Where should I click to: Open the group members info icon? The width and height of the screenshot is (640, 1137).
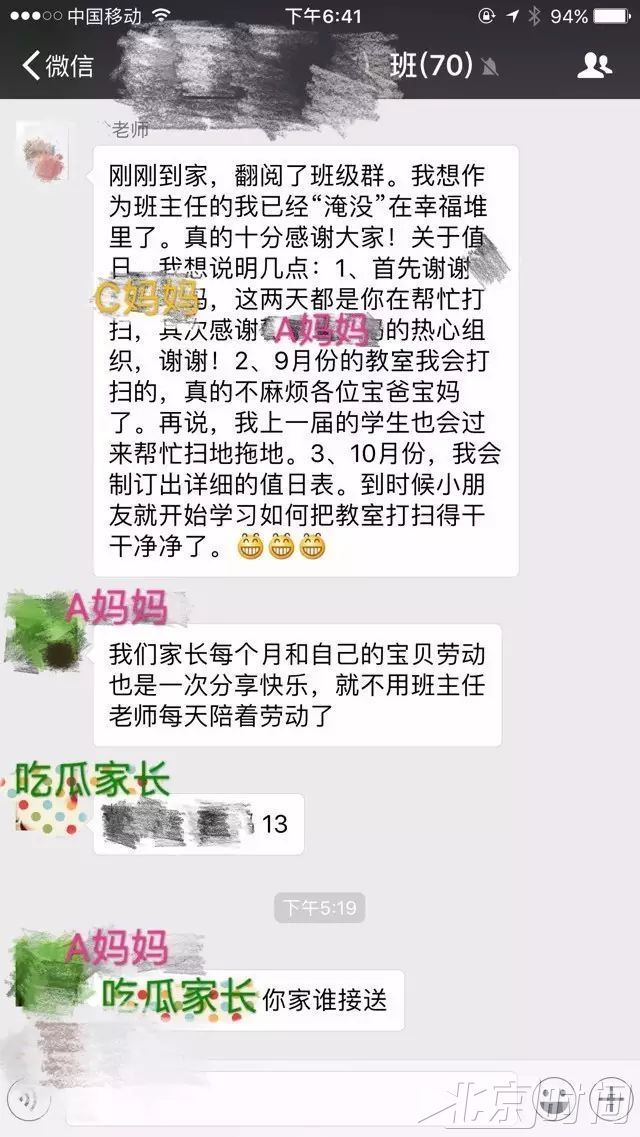(x=594, y=66)
